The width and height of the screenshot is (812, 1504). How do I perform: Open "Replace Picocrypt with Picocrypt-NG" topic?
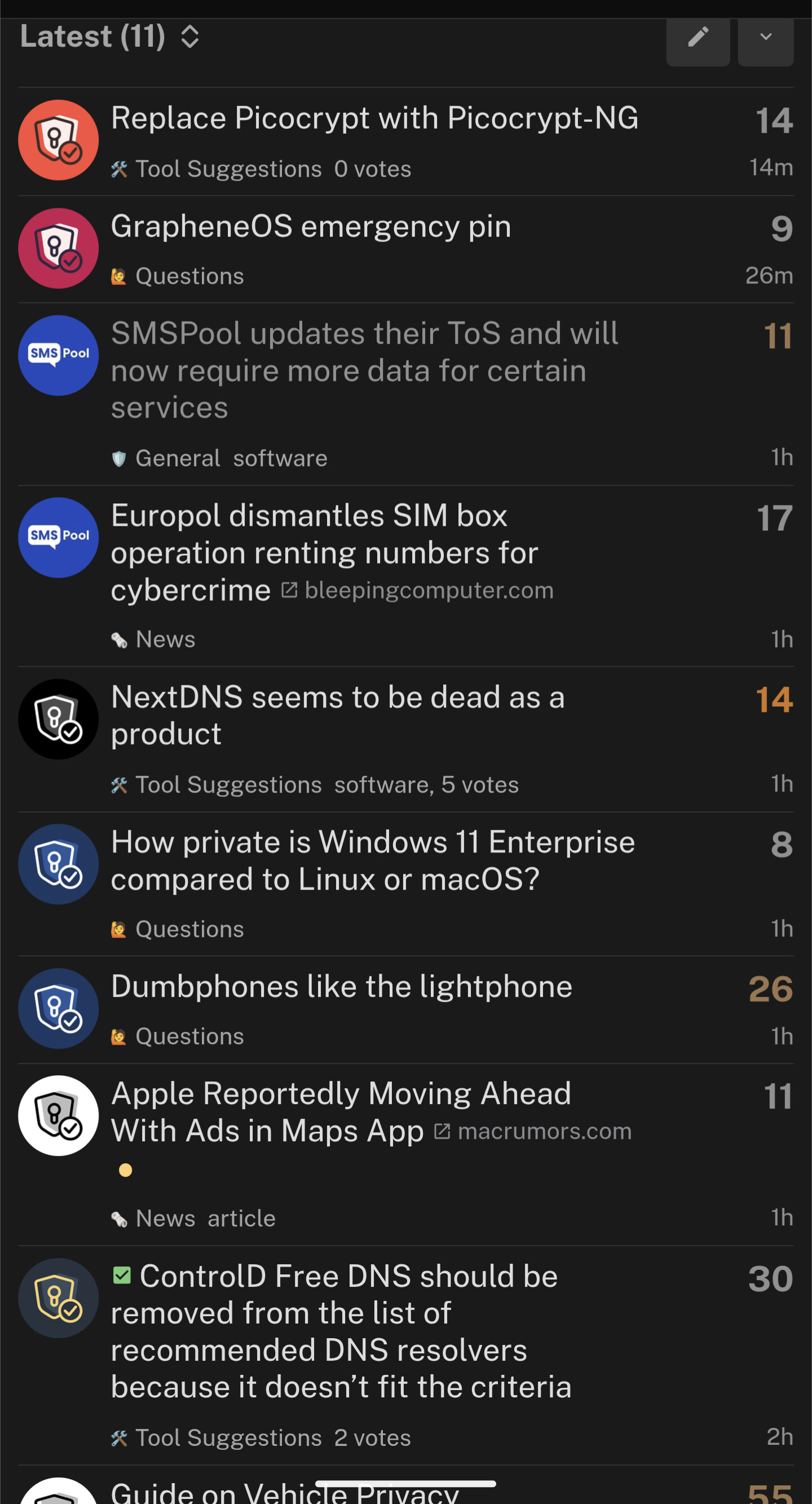[374, 118]
